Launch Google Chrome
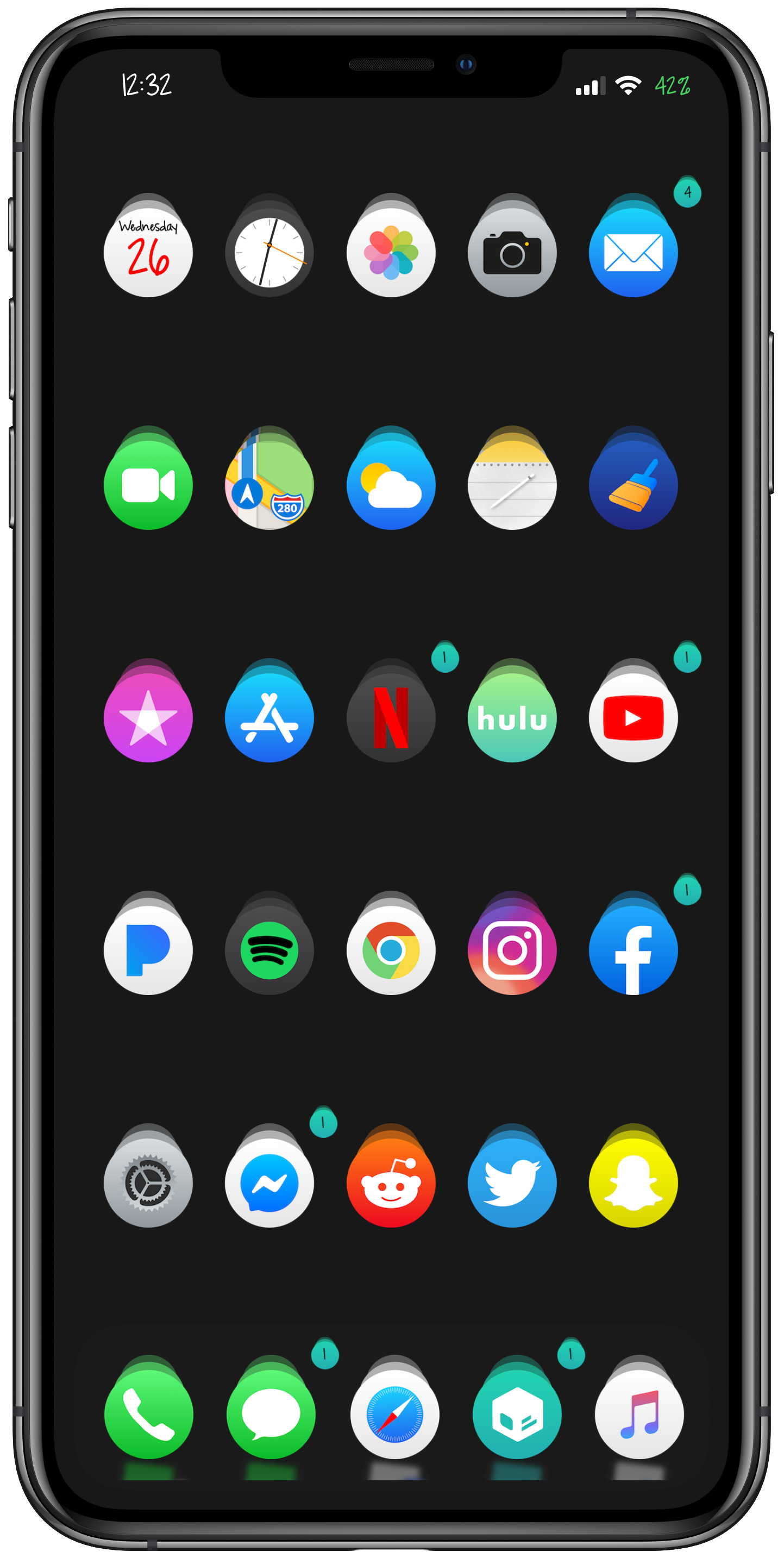Image resolution: width=784 pixels, height=1558 pixels. pyautogui.click(x=391, y=950)
